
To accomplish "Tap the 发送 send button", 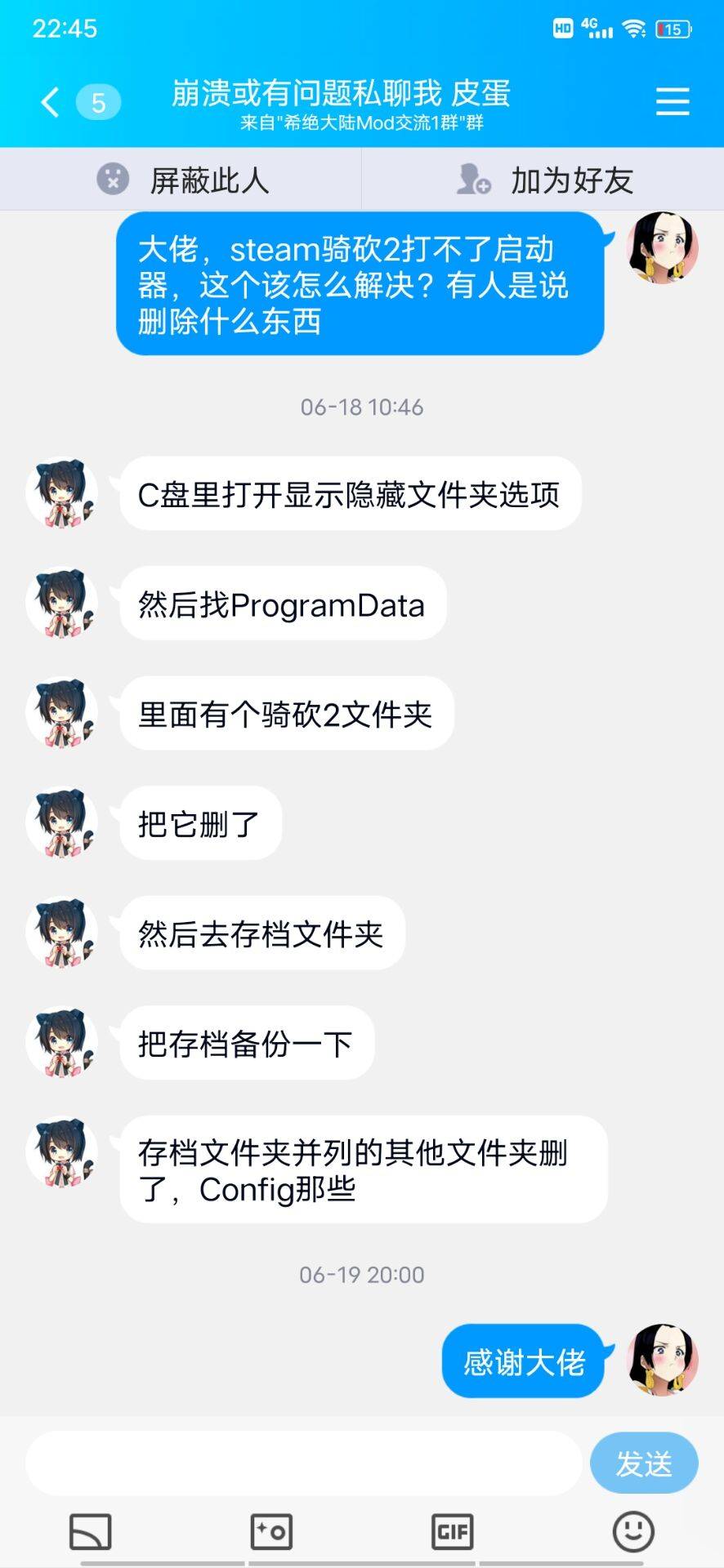I will point(643,1463).
